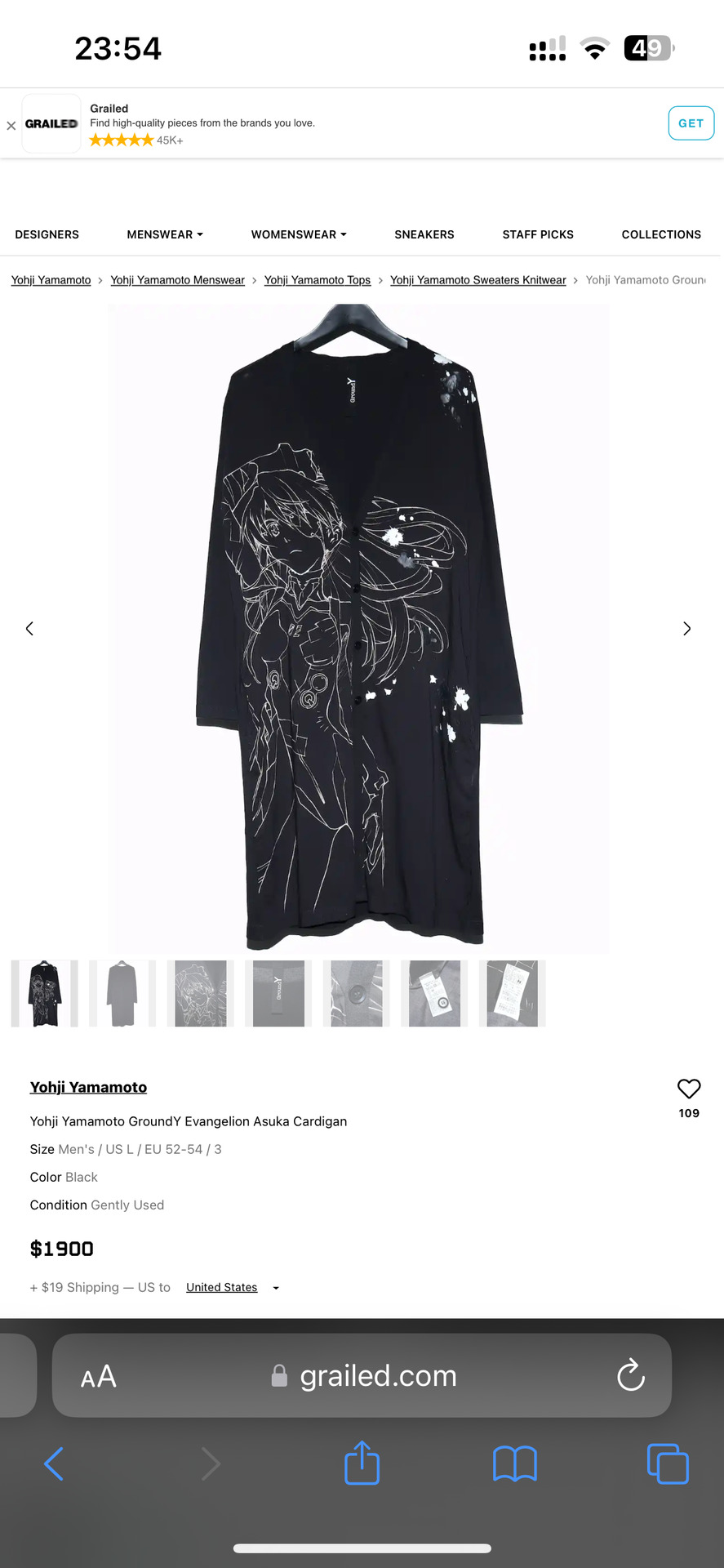
Task: Expand the MENSWEAR dropdown menu
Action: pyautogui.click(x=165, y=234)
